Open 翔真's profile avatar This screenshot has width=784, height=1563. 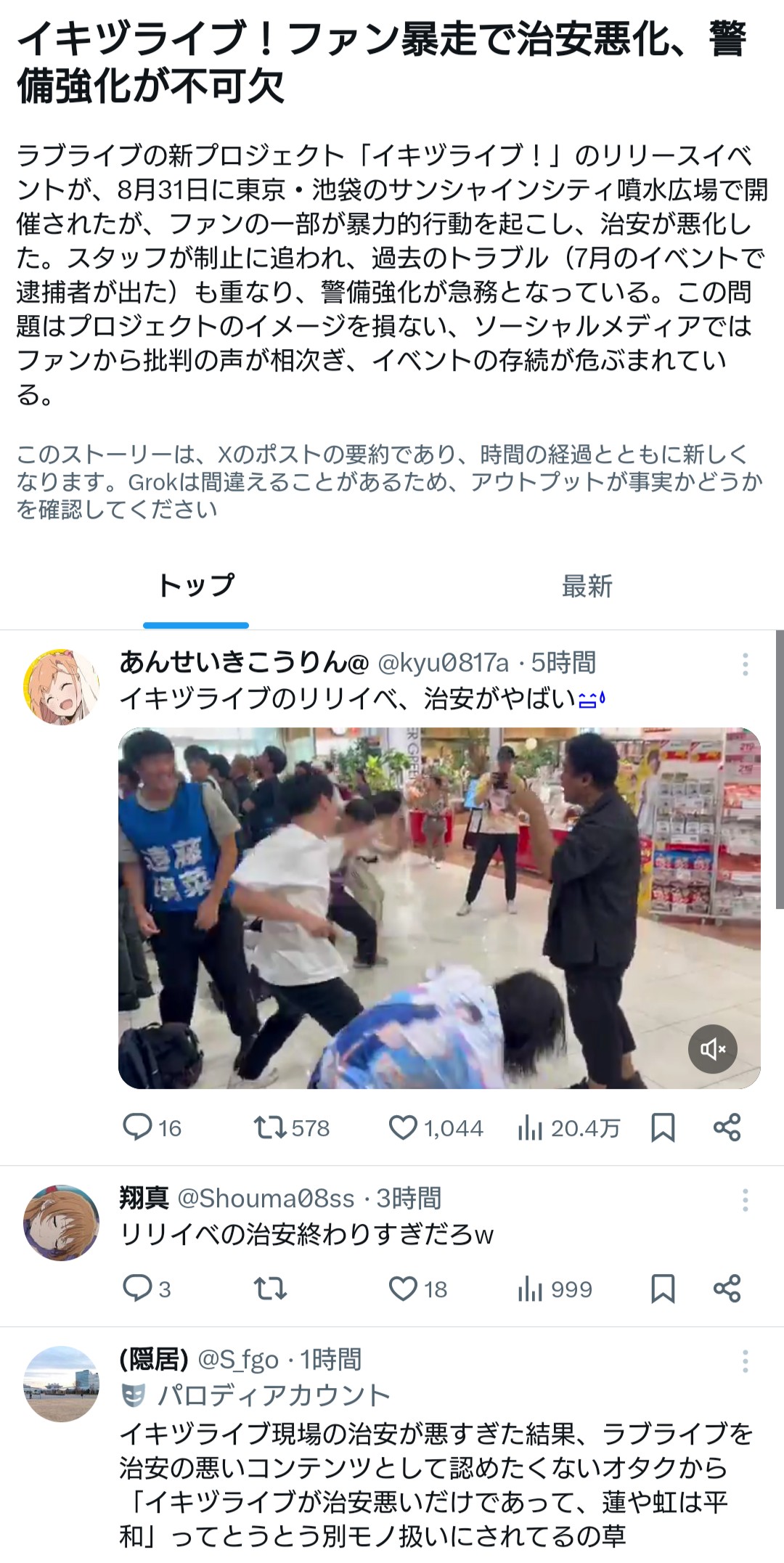(62, 1223)
